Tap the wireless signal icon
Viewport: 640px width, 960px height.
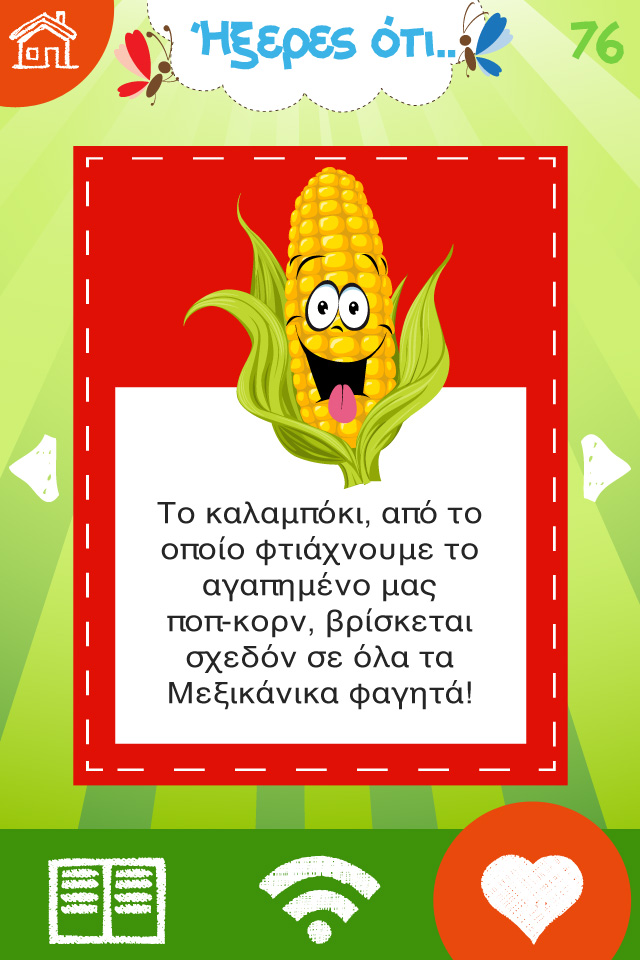click(x=319, y=898)
